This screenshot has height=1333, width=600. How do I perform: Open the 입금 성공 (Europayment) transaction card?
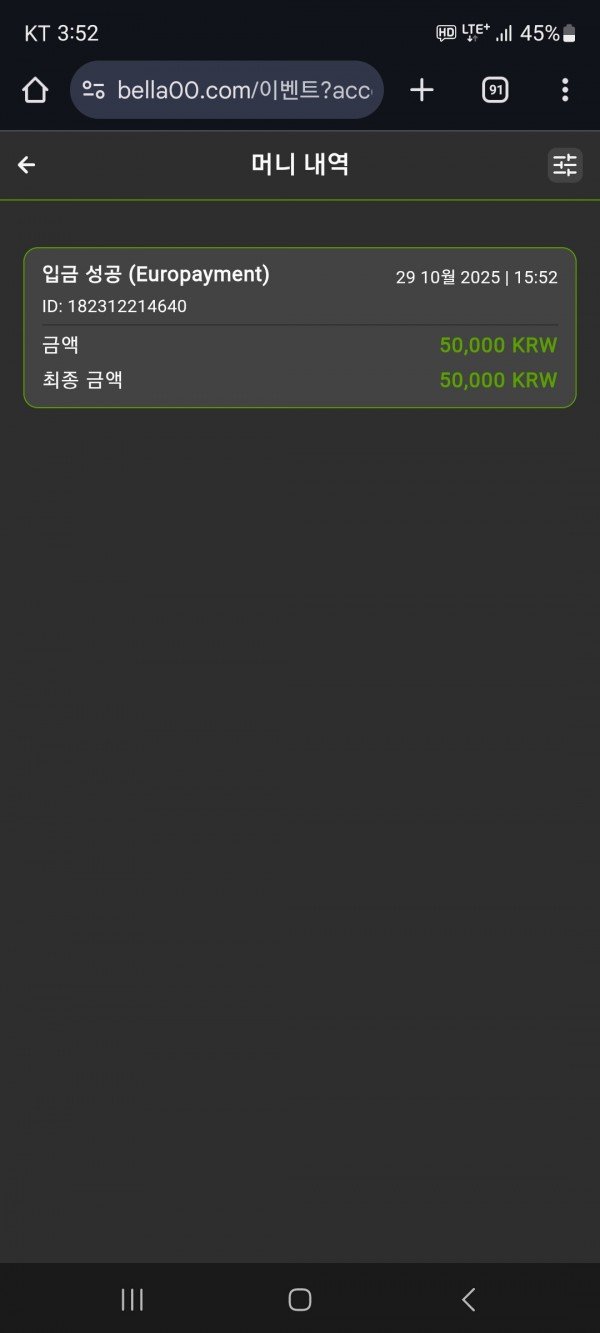coord(300,328)
